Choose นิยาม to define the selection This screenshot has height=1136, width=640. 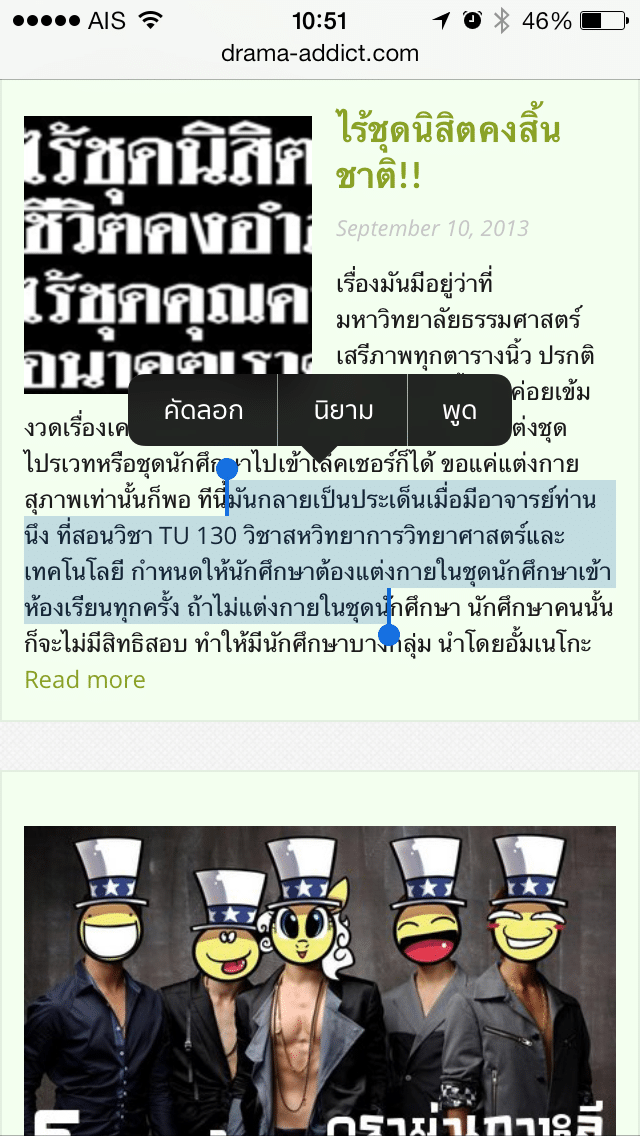click(343, 410)
